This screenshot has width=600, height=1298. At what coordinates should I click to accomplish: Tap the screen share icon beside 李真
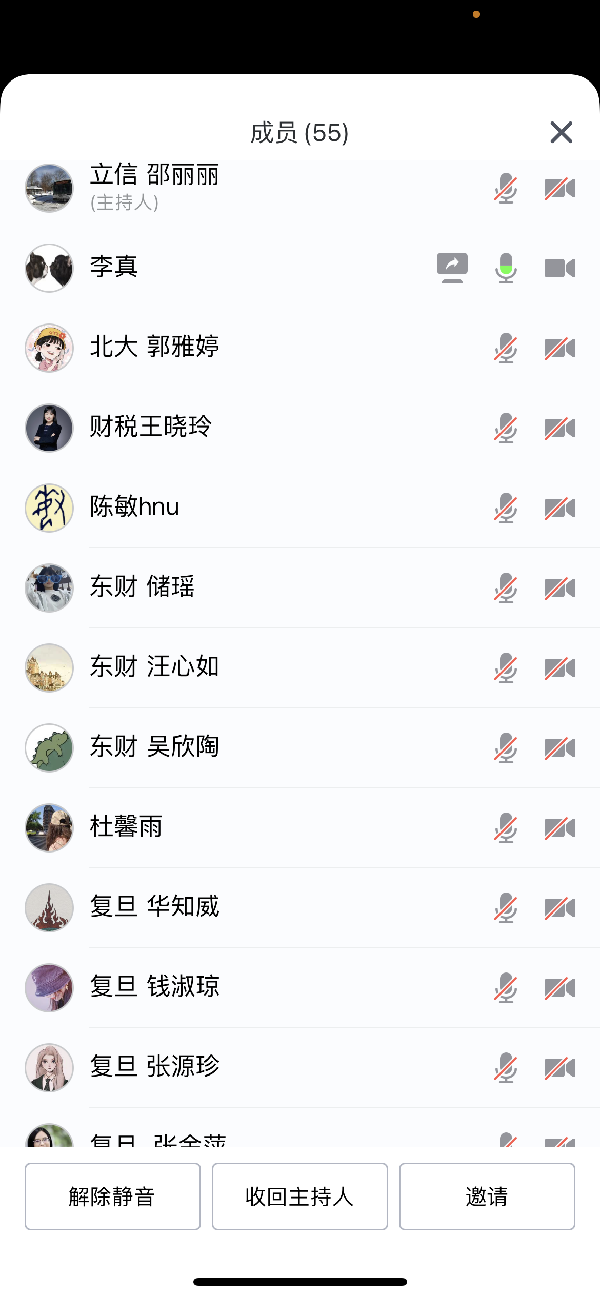point(453,267)
